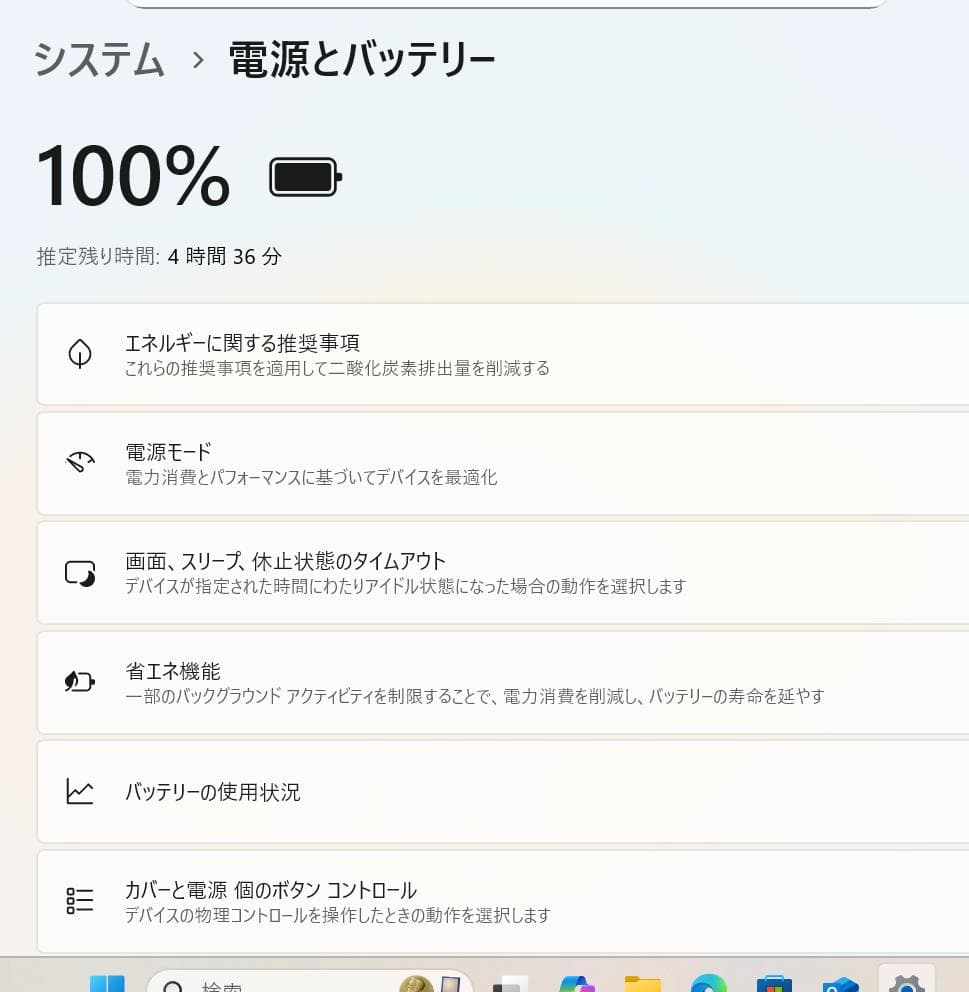
Task: Expand the screen, sleep and hibernate timeouts section
Action: (500, 572)
